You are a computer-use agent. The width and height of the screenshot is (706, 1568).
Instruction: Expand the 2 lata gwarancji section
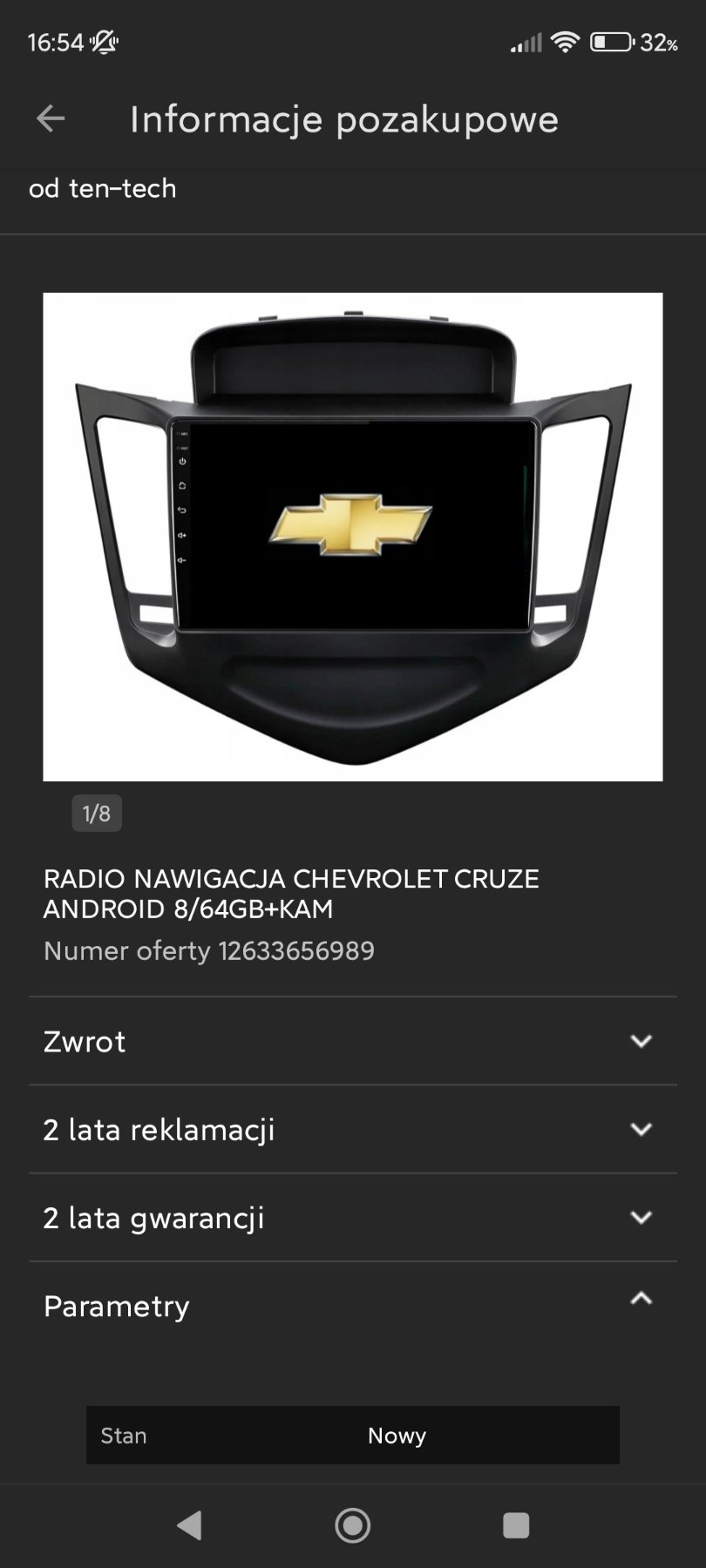pos(352,1217)
